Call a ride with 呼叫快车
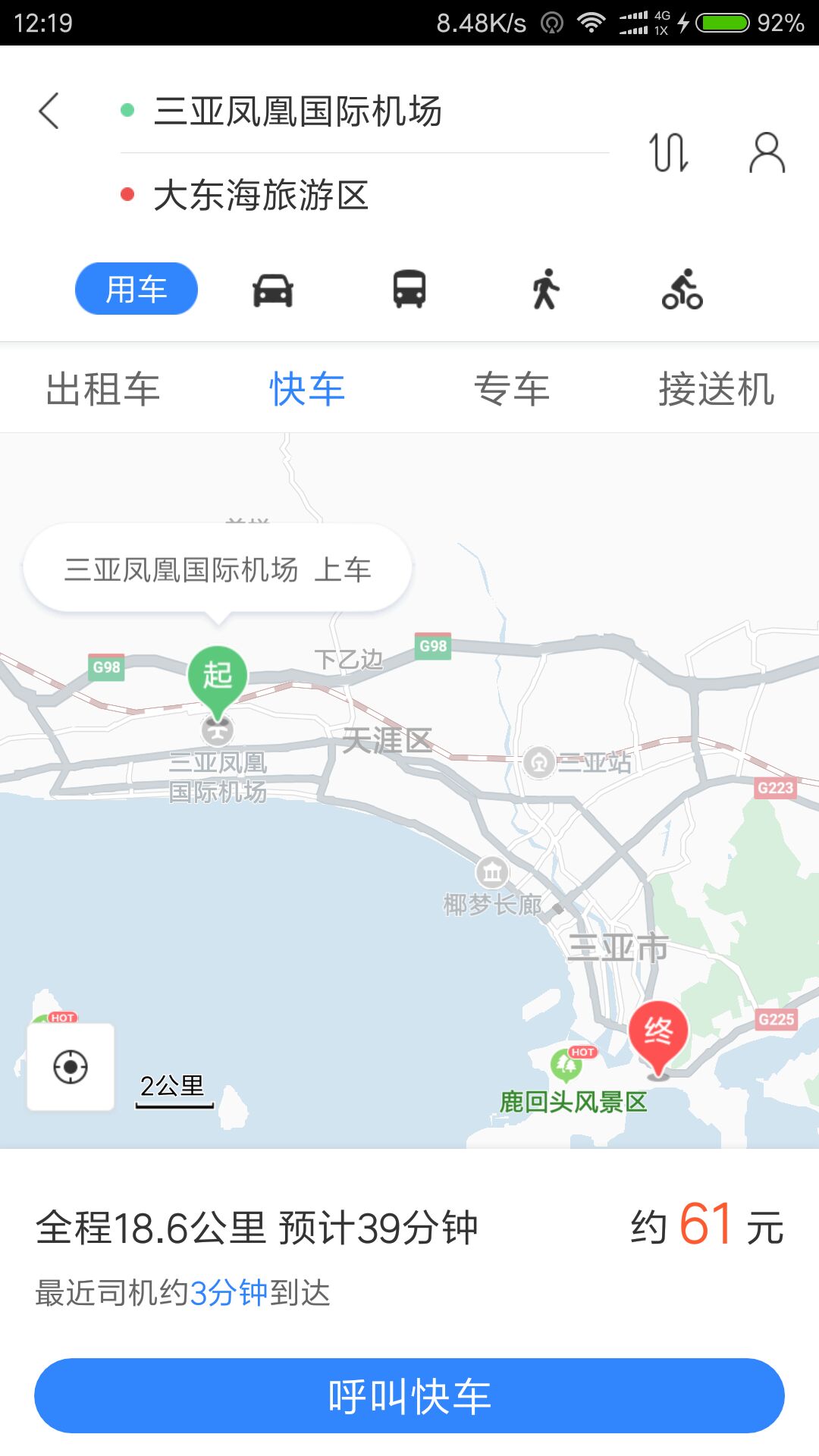The image size is (819, 1456). pyautogui.click(x=409, y=1395)
